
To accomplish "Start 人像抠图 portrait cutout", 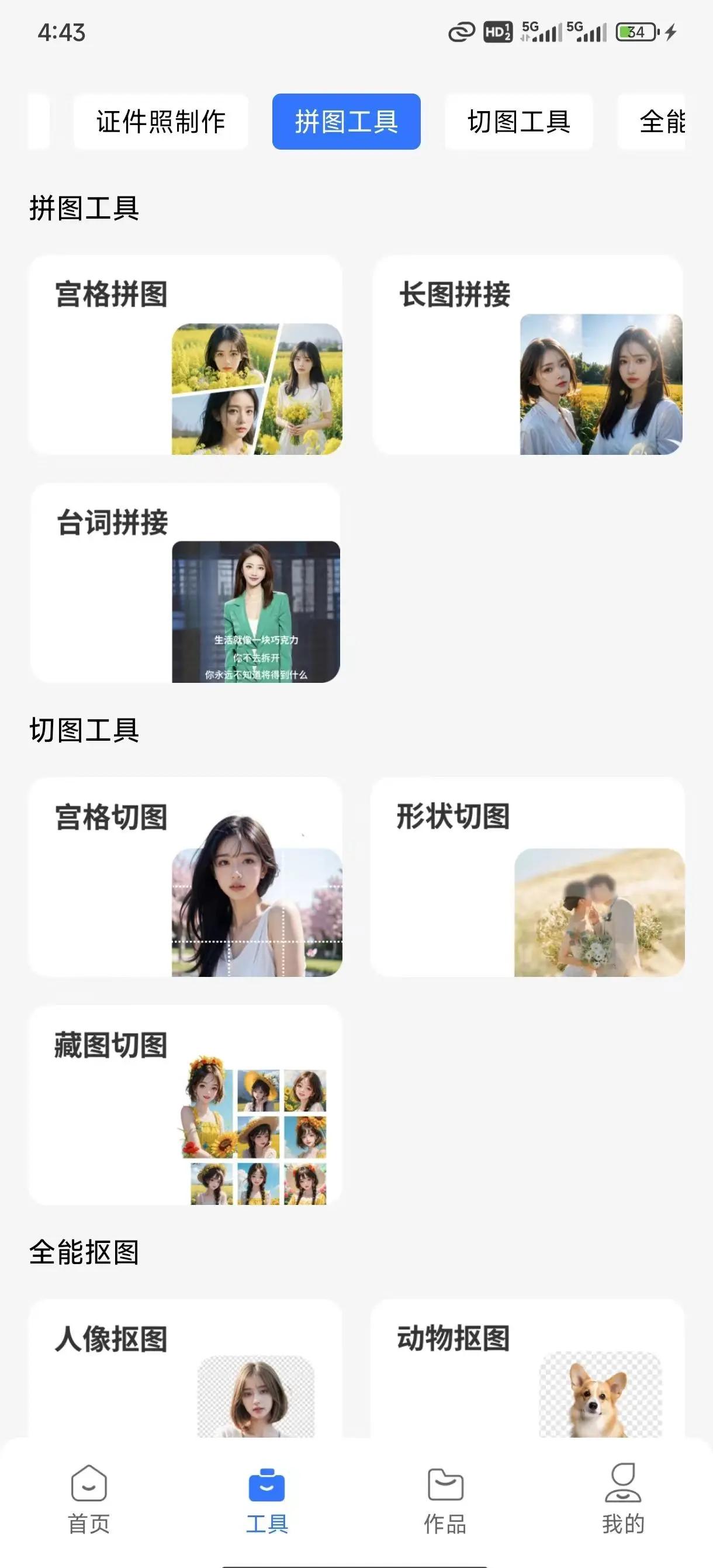I will coord(185,1370).
